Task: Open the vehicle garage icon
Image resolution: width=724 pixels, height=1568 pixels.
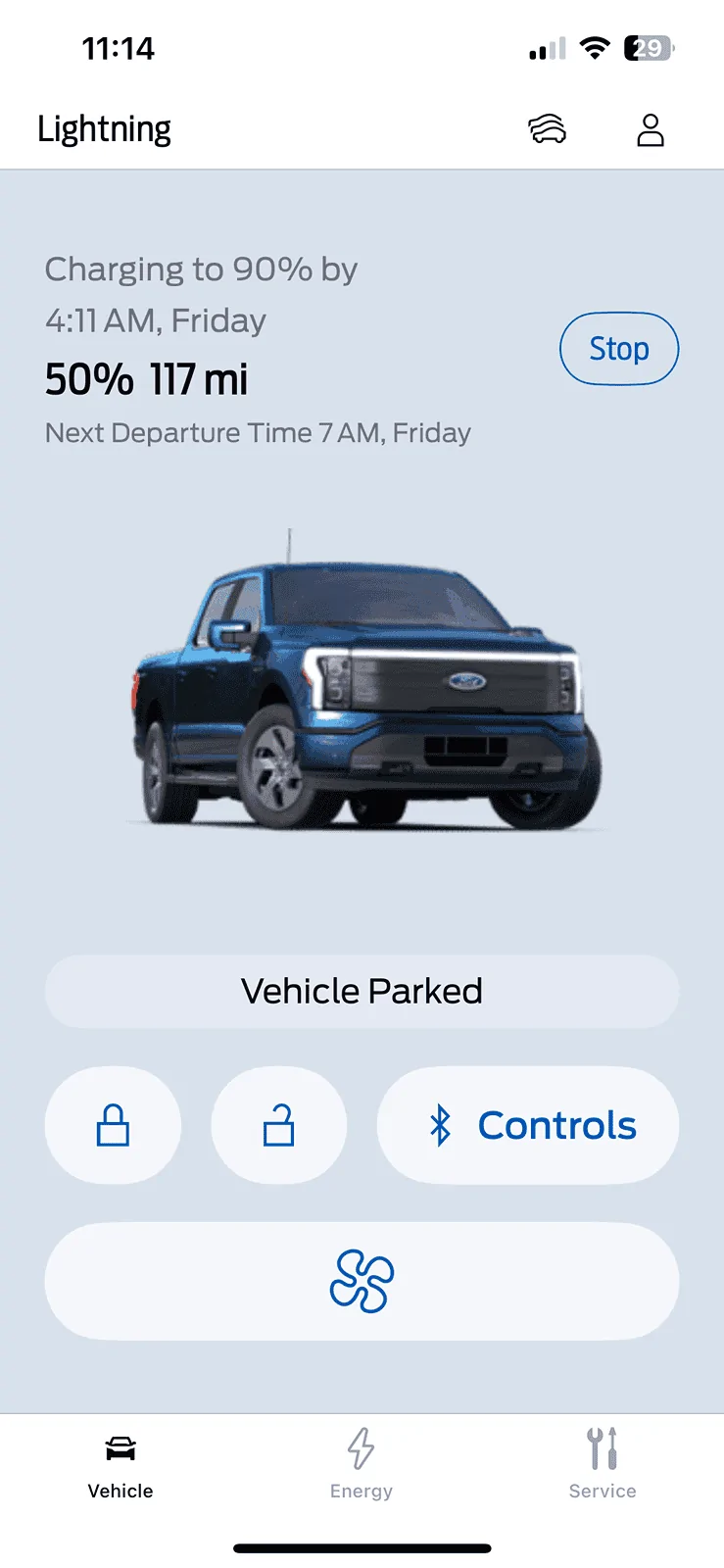Action: pos(548,129)
